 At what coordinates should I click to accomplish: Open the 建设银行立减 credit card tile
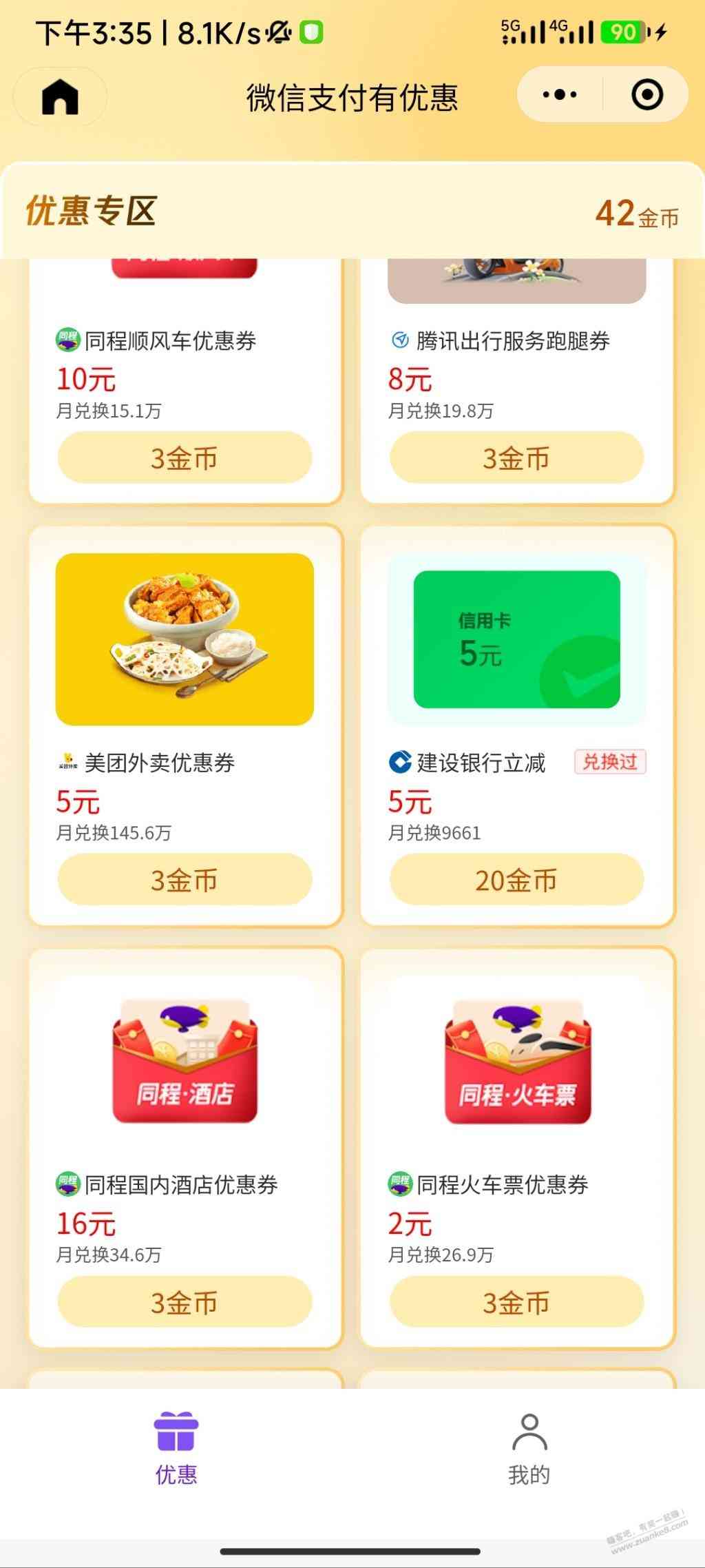coord(516,639)
